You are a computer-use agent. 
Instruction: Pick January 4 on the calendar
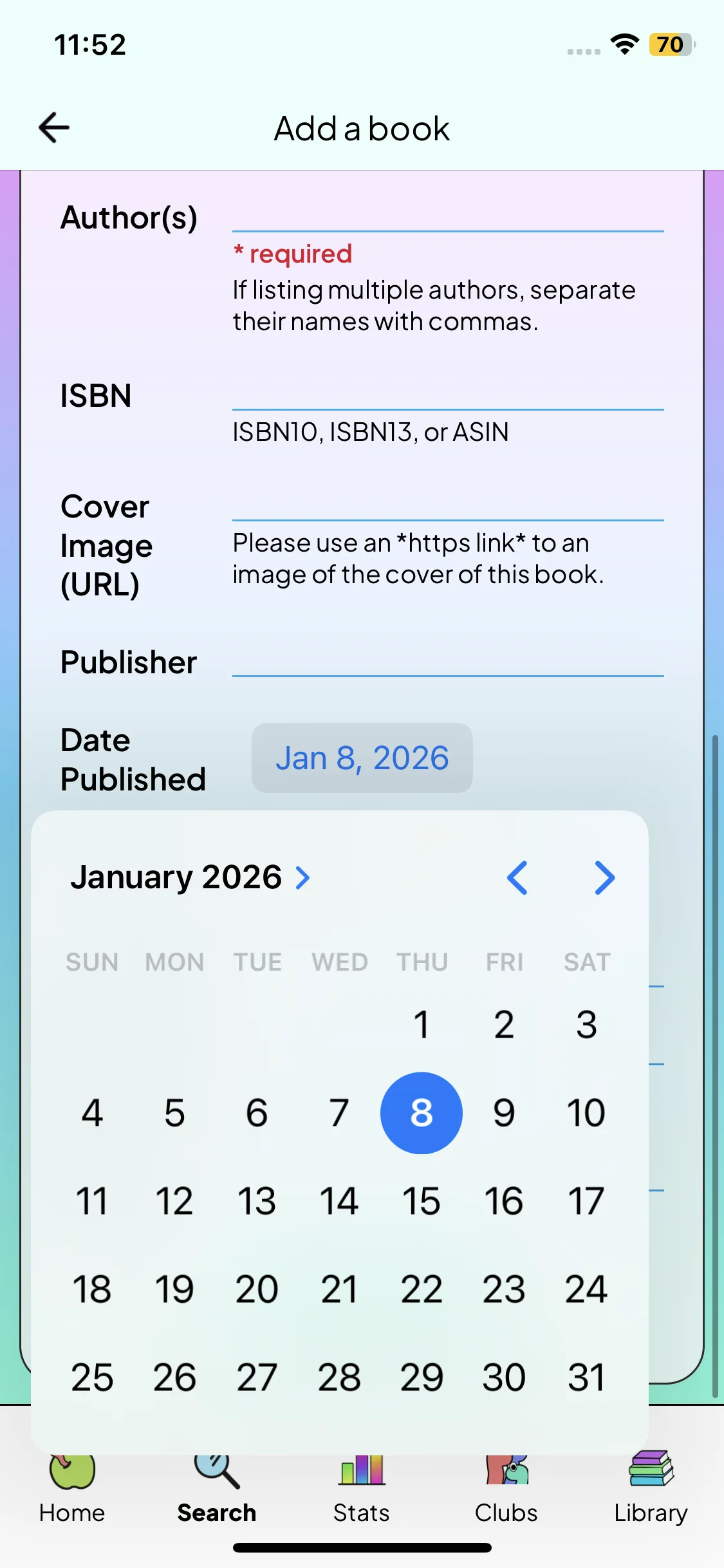coord(92,1113)
